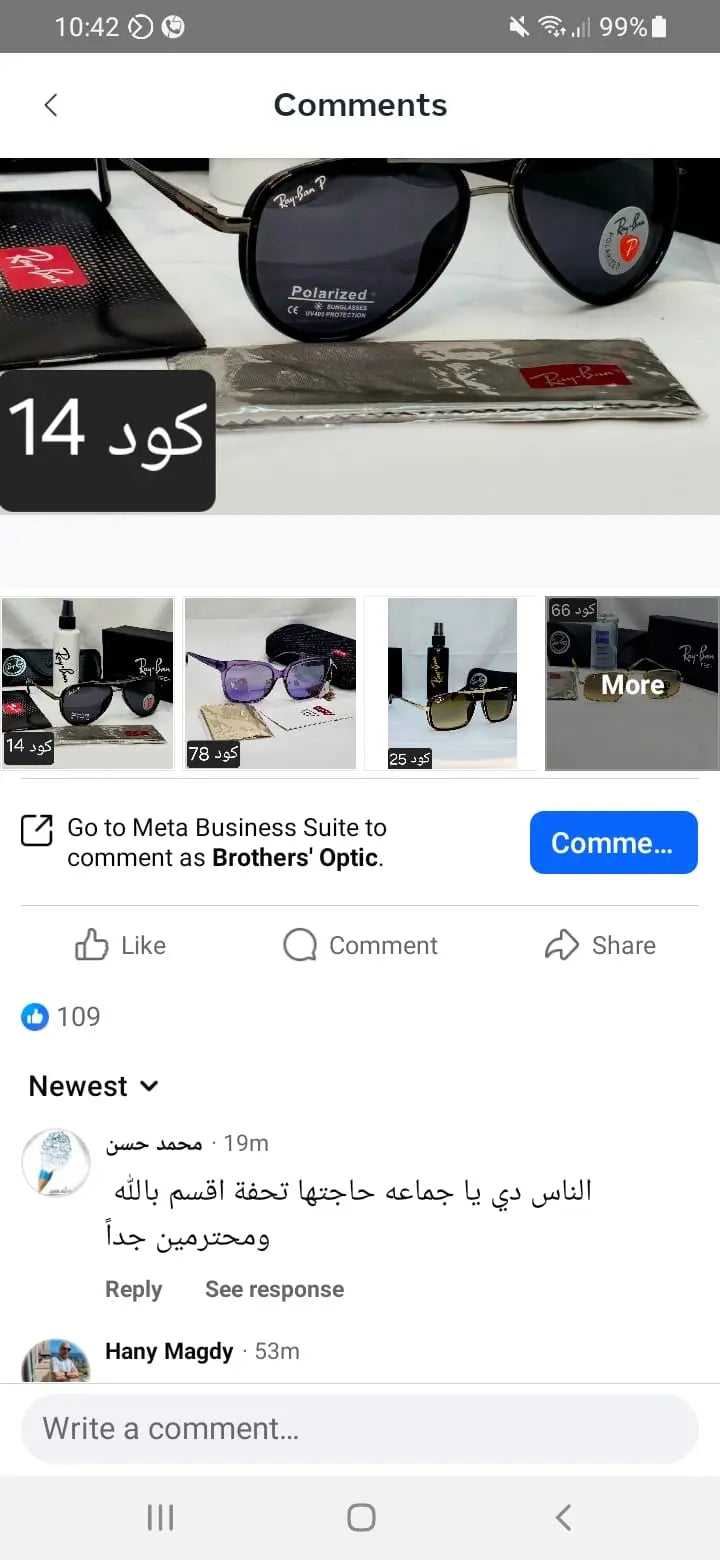Open محمد حسن's profile picture

(56, 1164)
